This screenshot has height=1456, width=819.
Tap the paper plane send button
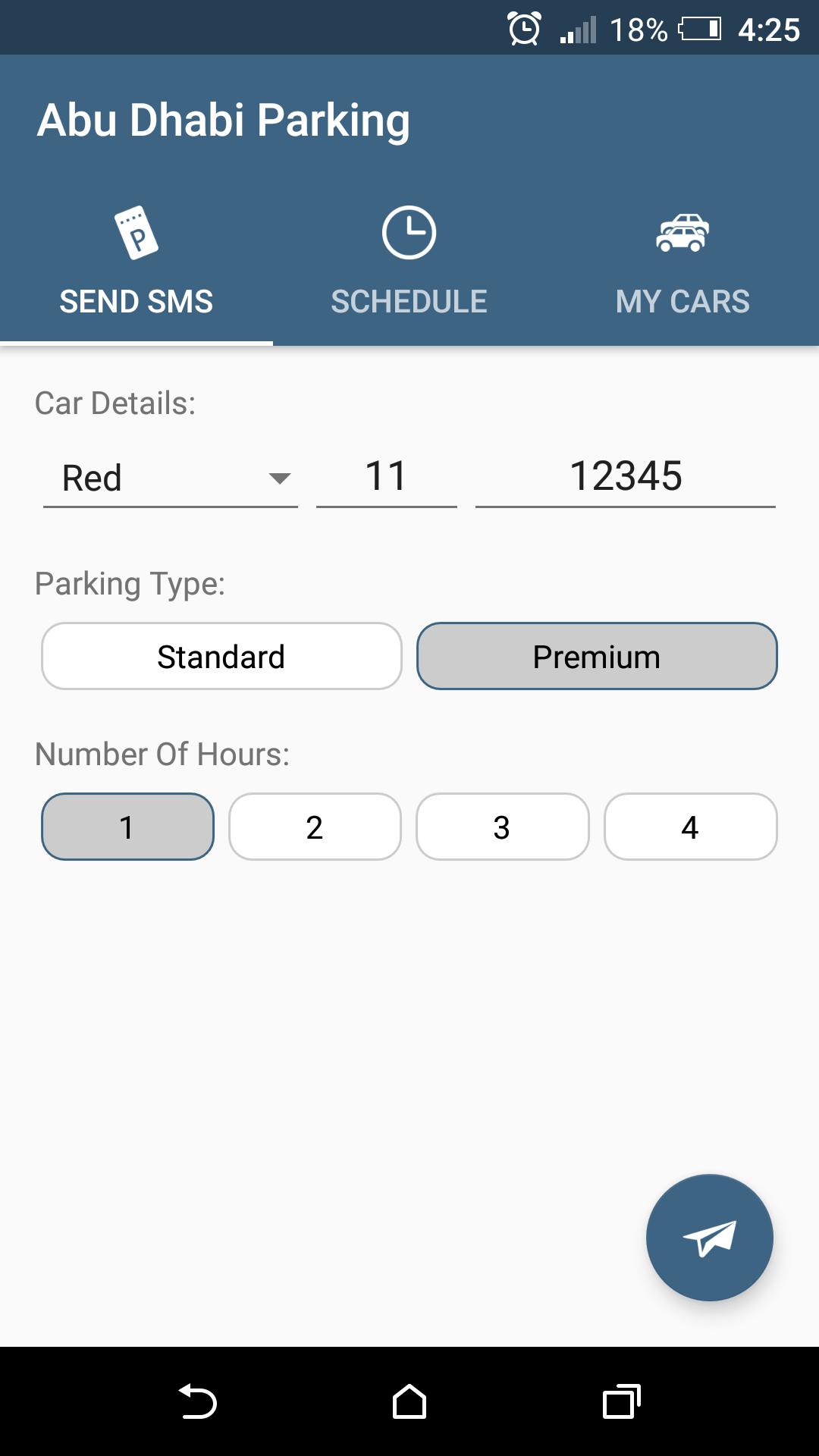[x=709, y=1237]
